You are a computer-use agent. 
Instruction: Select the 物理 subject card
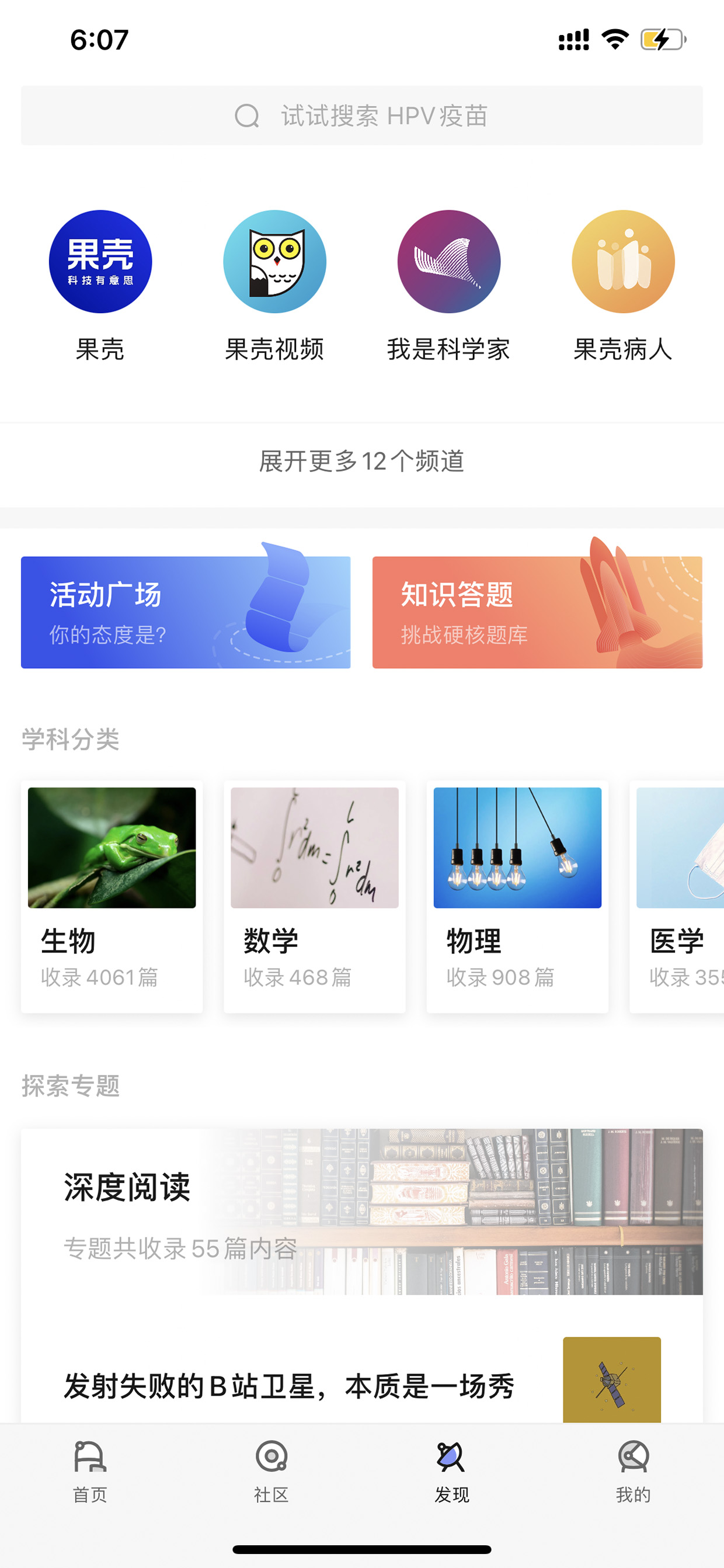(x=517, y=897)
